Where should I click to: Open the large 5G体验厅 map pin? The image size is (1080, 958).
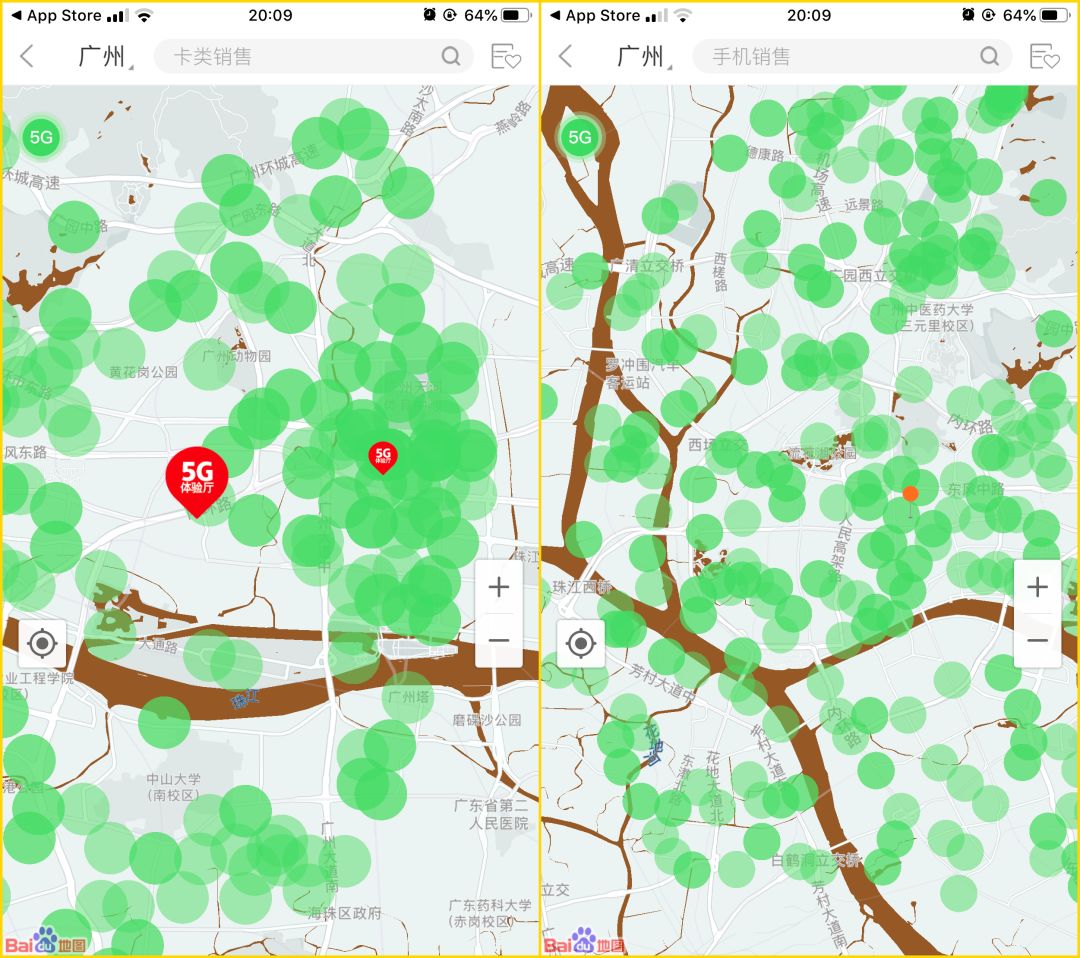(196, 478)
